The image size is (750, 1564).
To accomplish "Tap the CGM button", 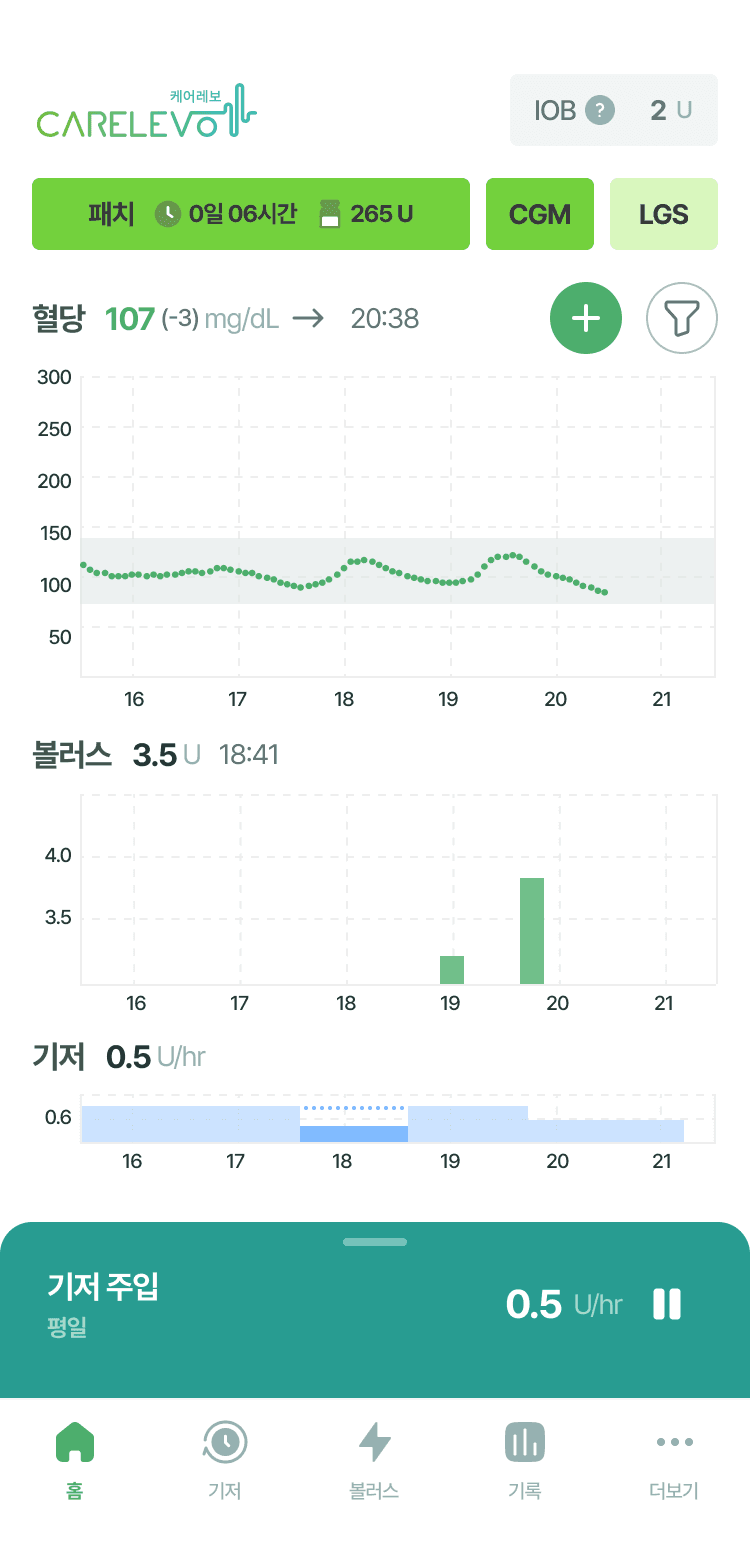I will [540, 214].
